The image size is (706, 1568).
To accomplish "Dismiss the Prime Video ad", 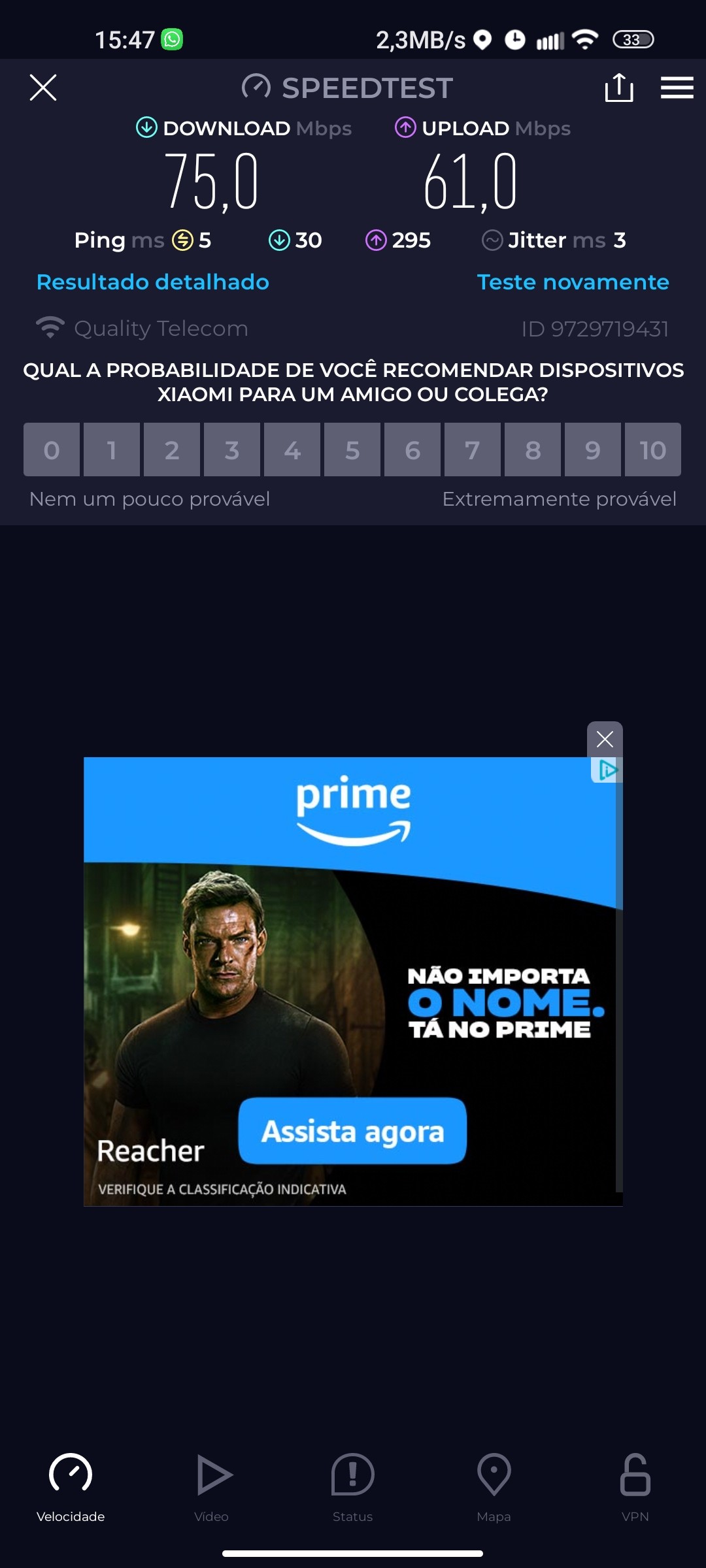I will point(605,739).
